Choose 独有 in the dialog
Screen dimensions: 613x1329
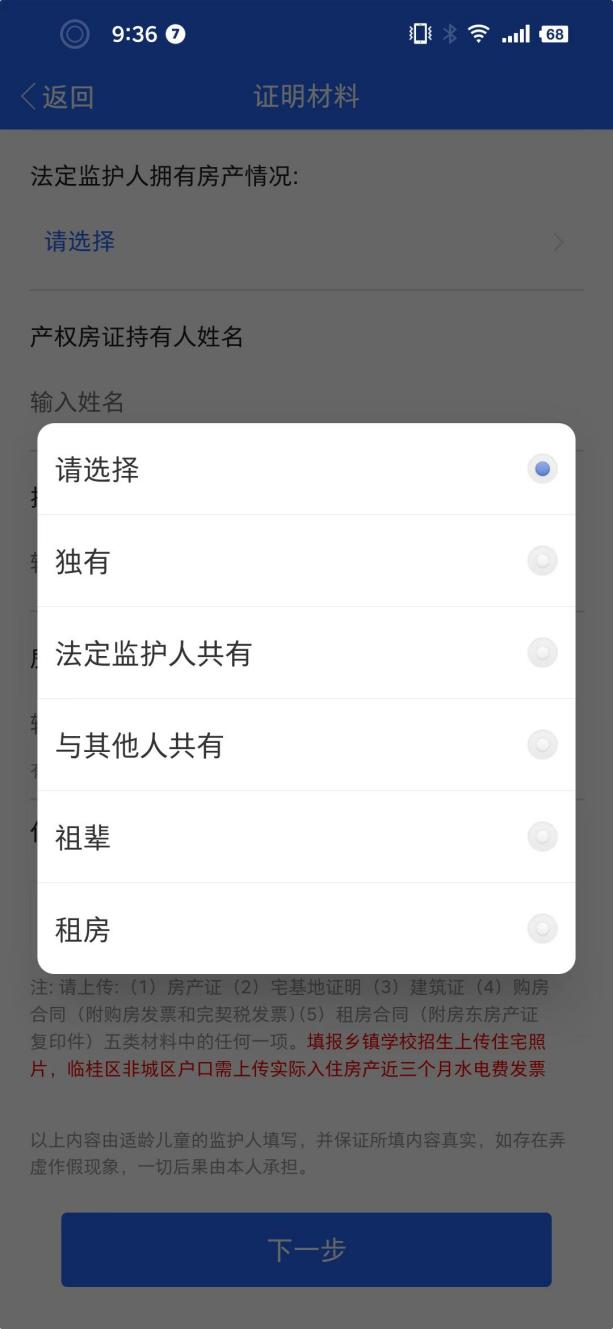click(x=541, y=561)
